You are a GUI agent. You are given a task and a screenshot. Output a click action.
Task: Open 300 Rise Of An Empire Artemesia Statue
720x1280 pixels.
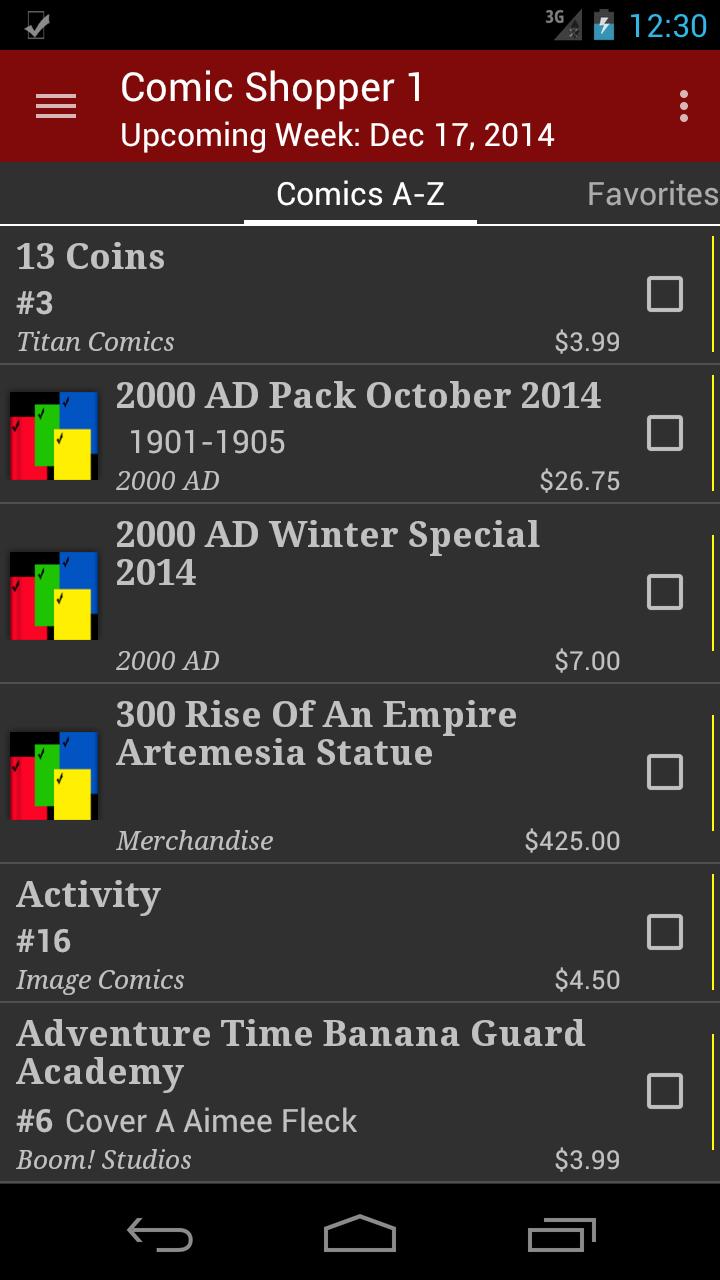coord(318,773)
